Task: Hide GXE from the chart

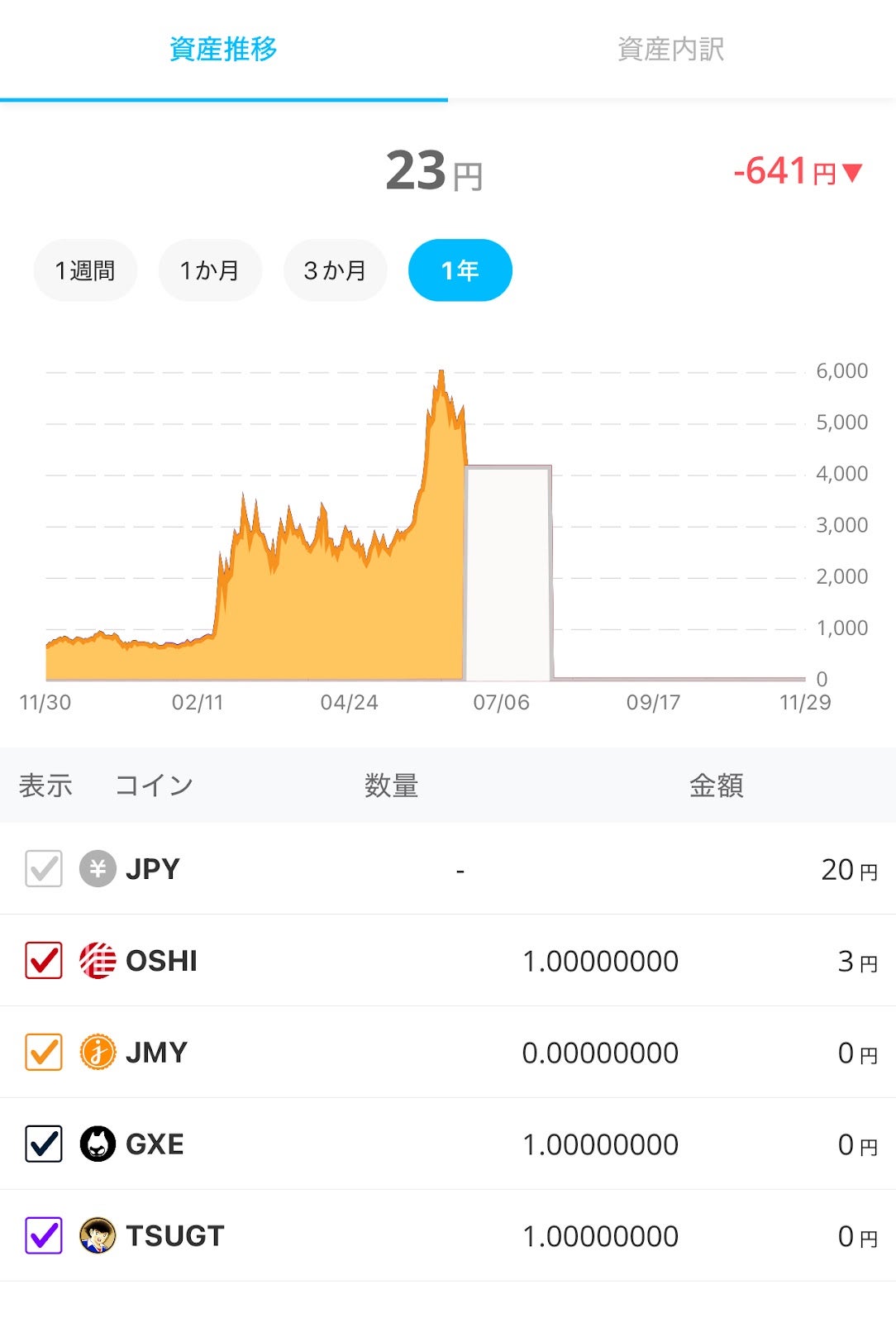Action: click(x=44, y=1144)
